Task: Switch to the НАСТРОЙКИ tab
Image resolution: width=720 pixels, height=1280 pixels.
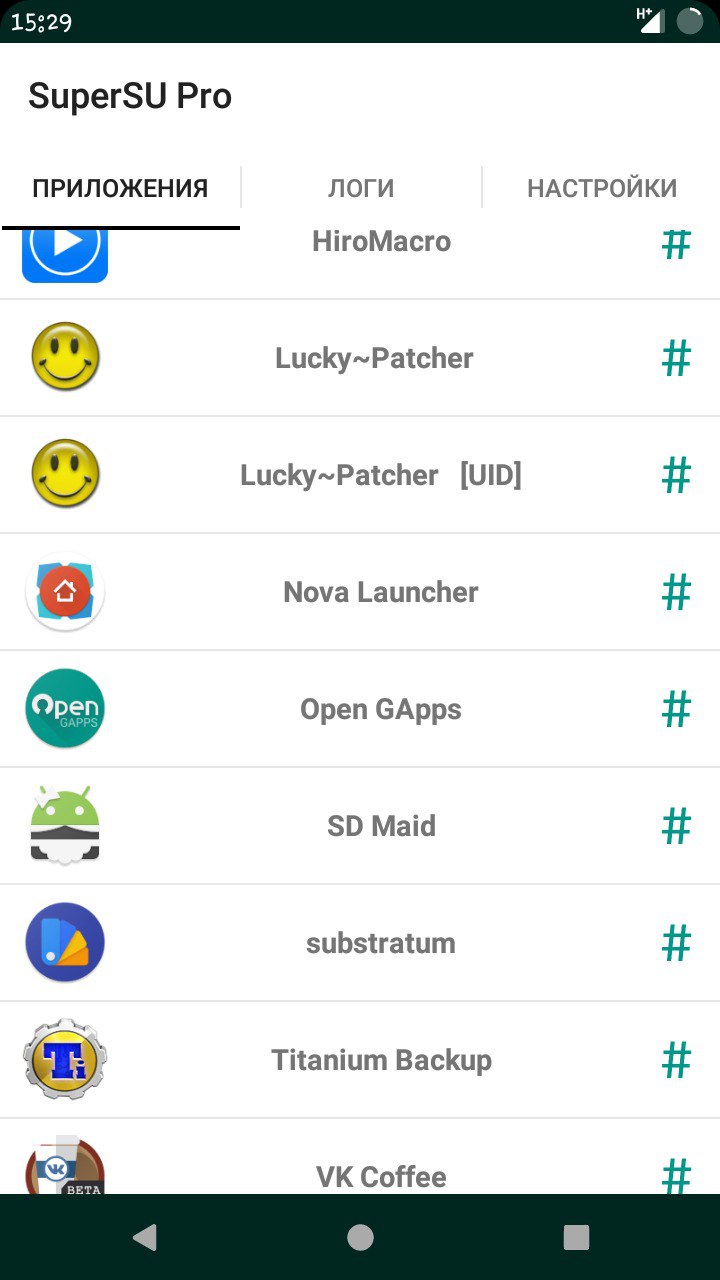Action: tap(601, 188)
